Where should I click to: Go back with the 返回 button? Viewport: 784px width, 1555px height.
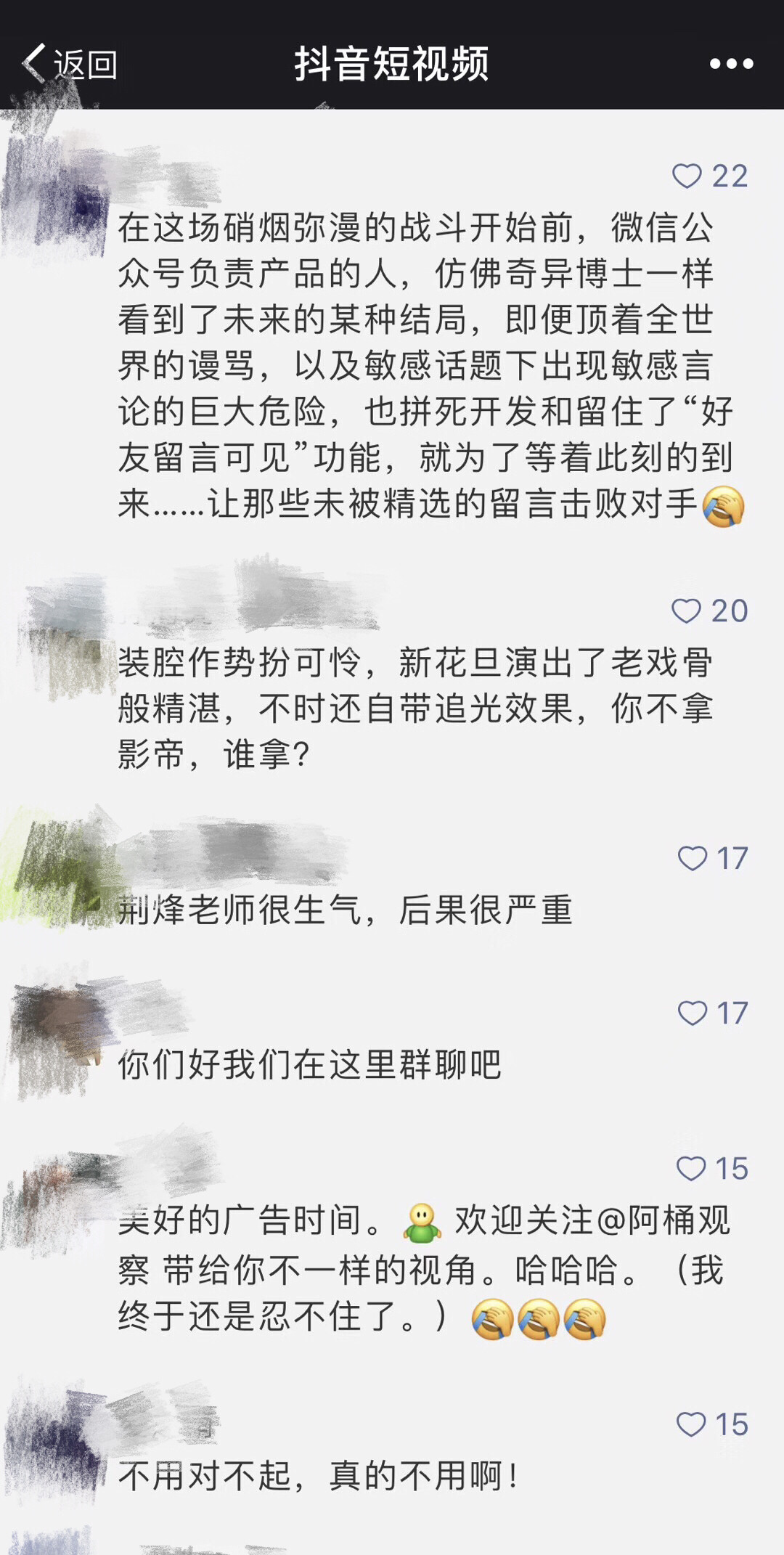[70, 64]
